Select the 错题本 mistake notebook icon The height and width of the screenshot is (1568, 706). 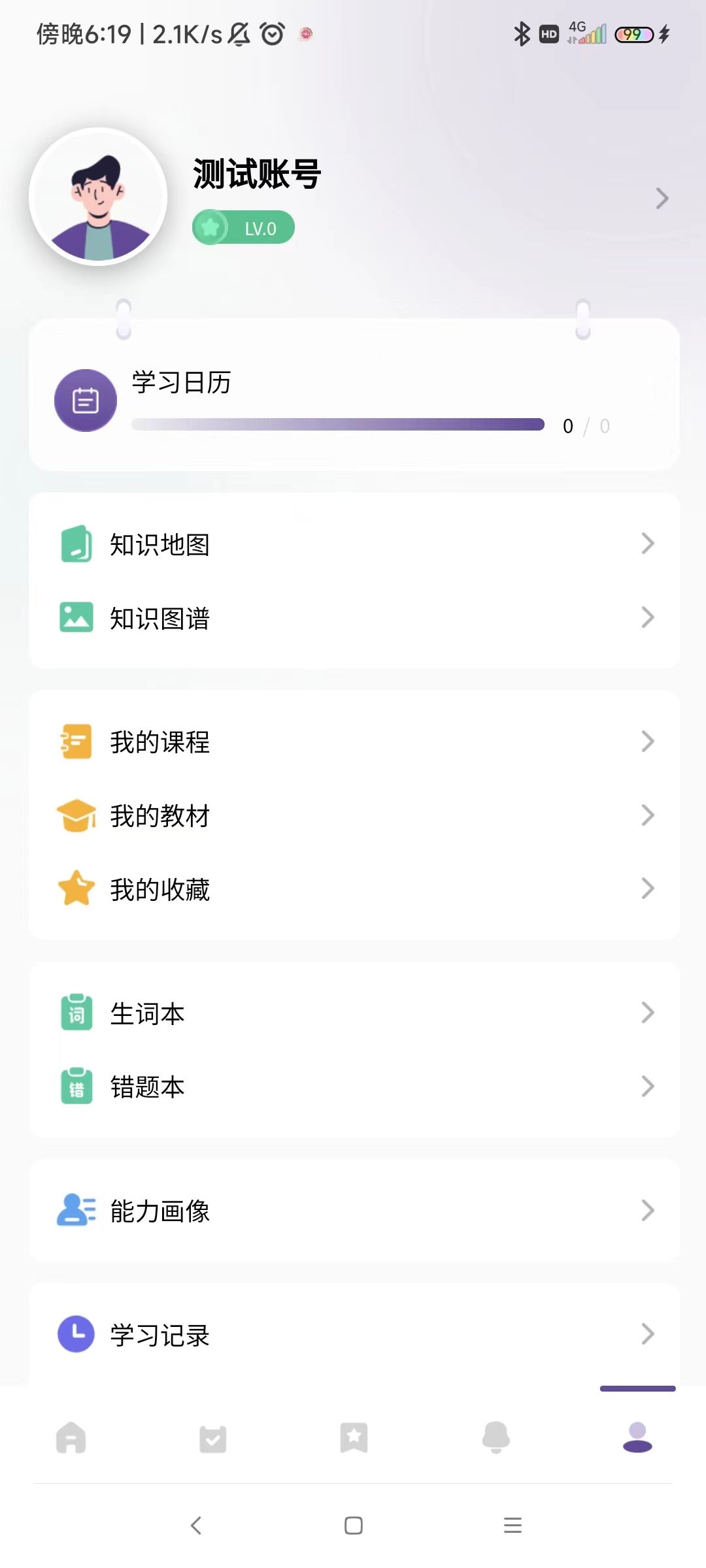[x=76, y=1086]
